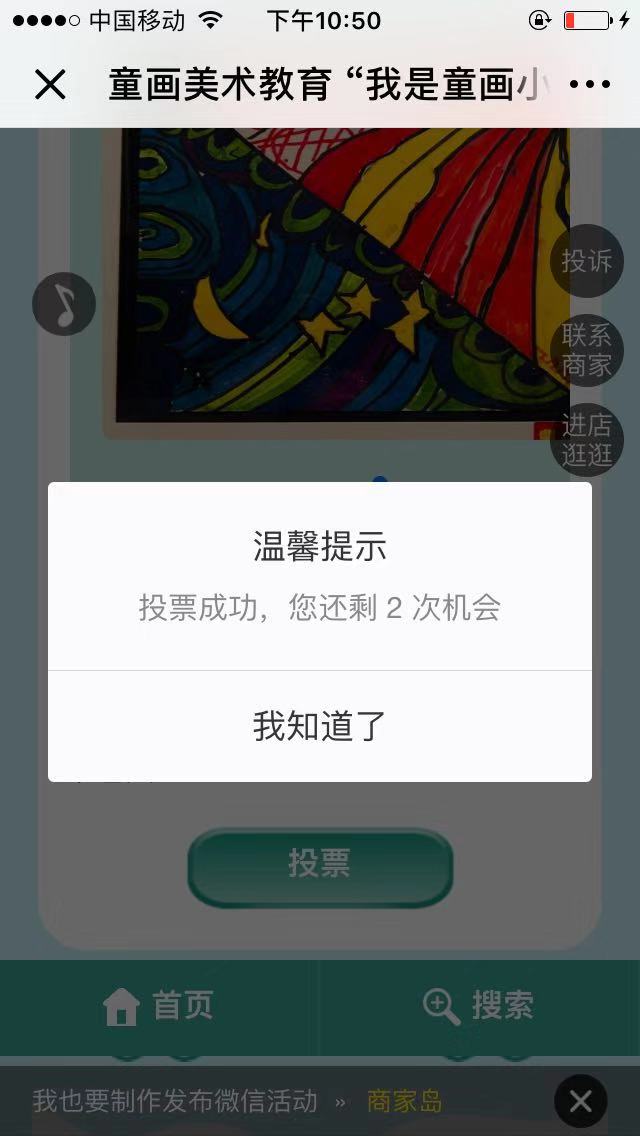Open the three-dot more menu
The height and width of the screenshot is (1136, 640).
coord(589,85)
